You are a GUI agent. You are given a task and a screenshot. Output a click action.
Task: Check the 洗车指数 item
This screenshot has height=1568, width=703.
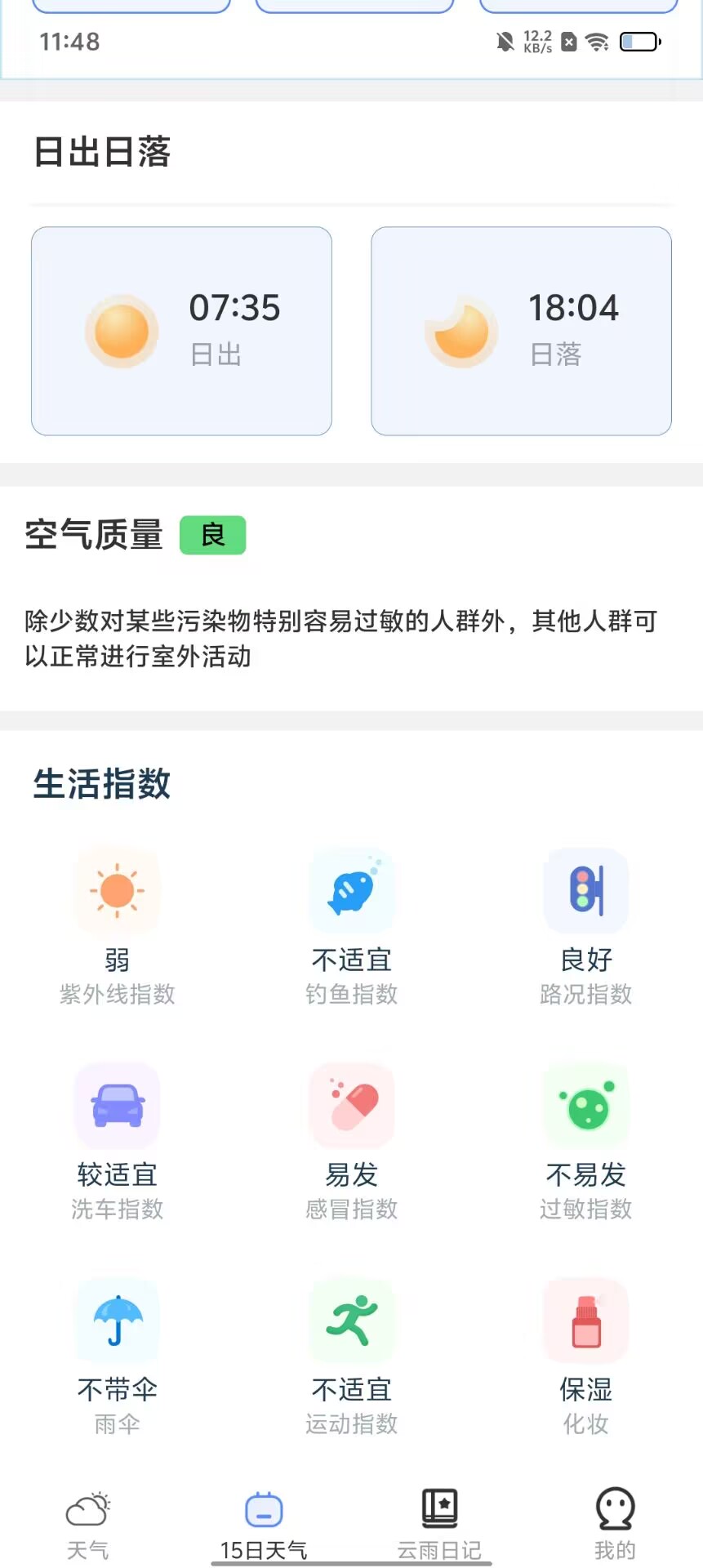(x=117, y=1141)
